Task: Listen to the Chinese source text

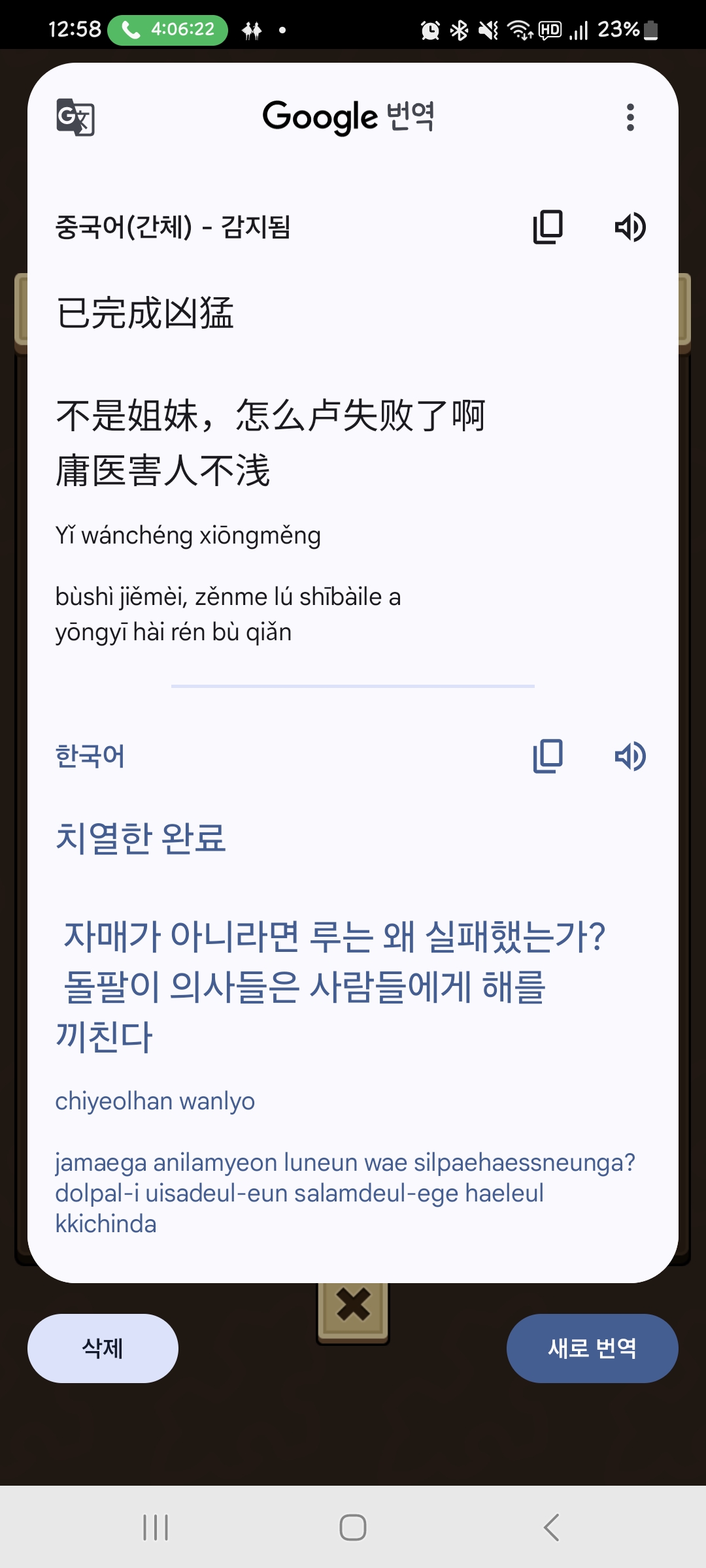Action: coord(630,227)
